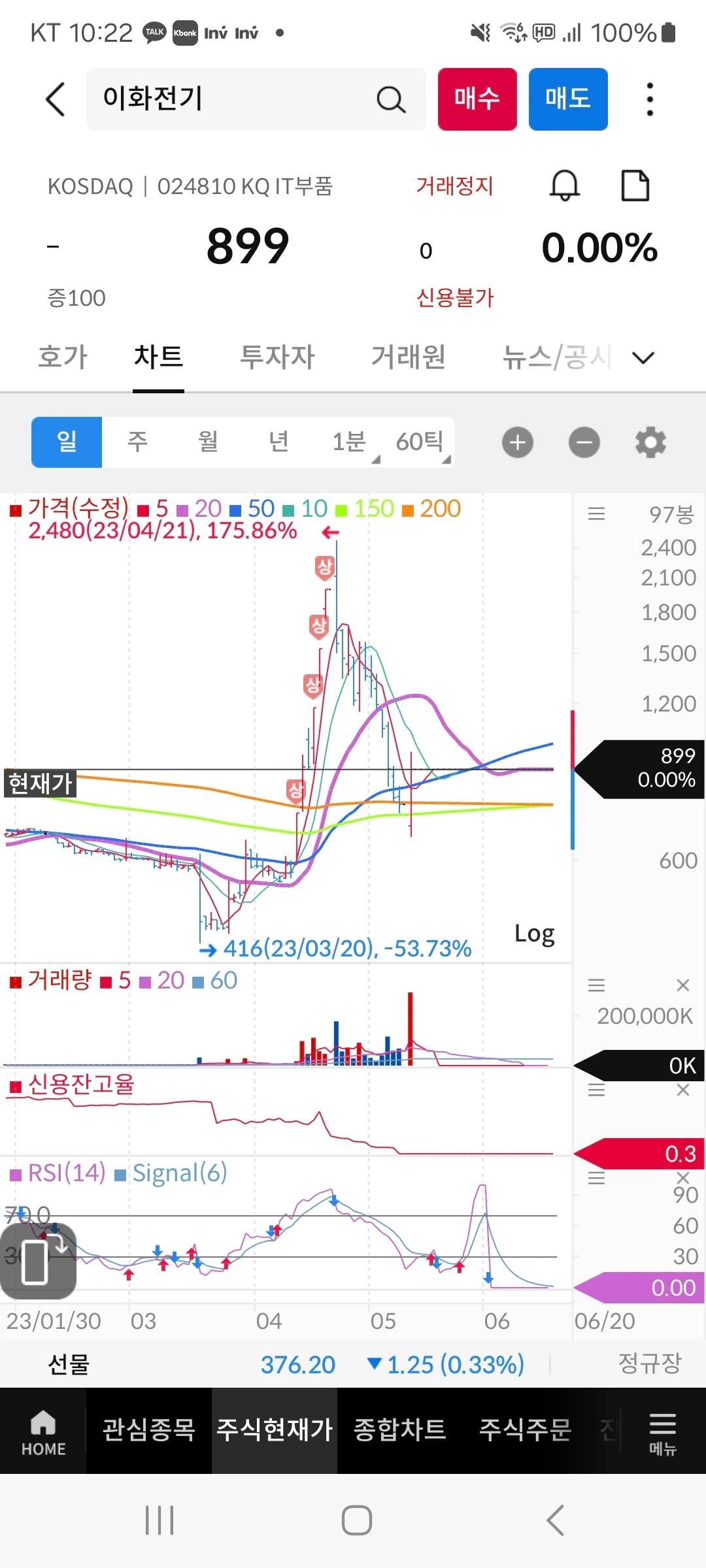Open the 메뉴 hamburger in the bottom bar
Viewport: 706px width, 1568px height.
(x=662, y=1430)
